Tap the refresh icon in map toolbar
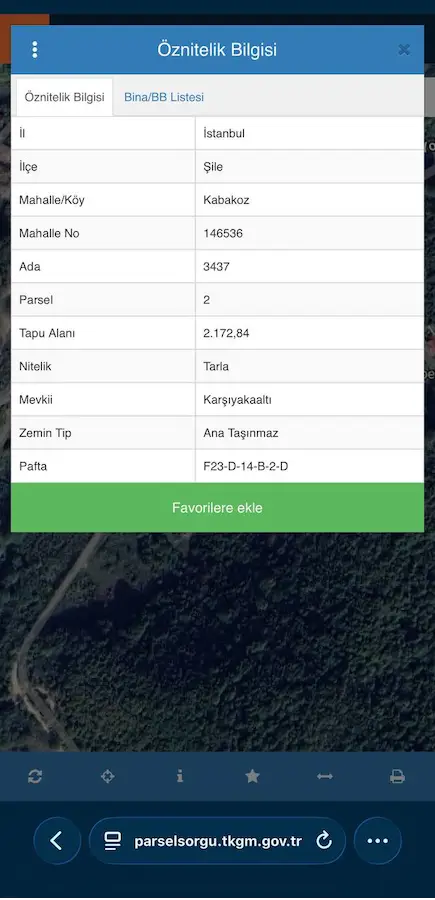This screenshot has width=435, height=900. pyautogui.click(x=35, y=777)
